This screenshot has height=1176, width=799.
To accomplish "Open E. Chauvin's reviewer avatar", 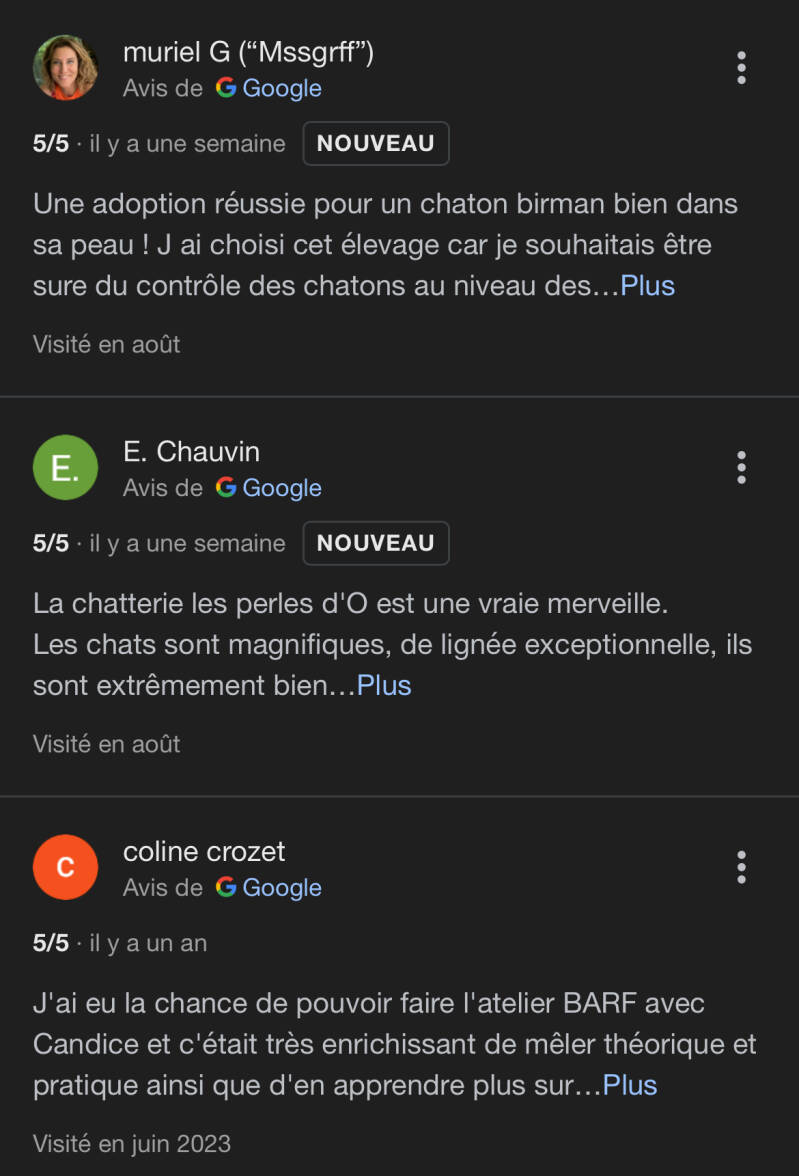I will click(65, 467).
